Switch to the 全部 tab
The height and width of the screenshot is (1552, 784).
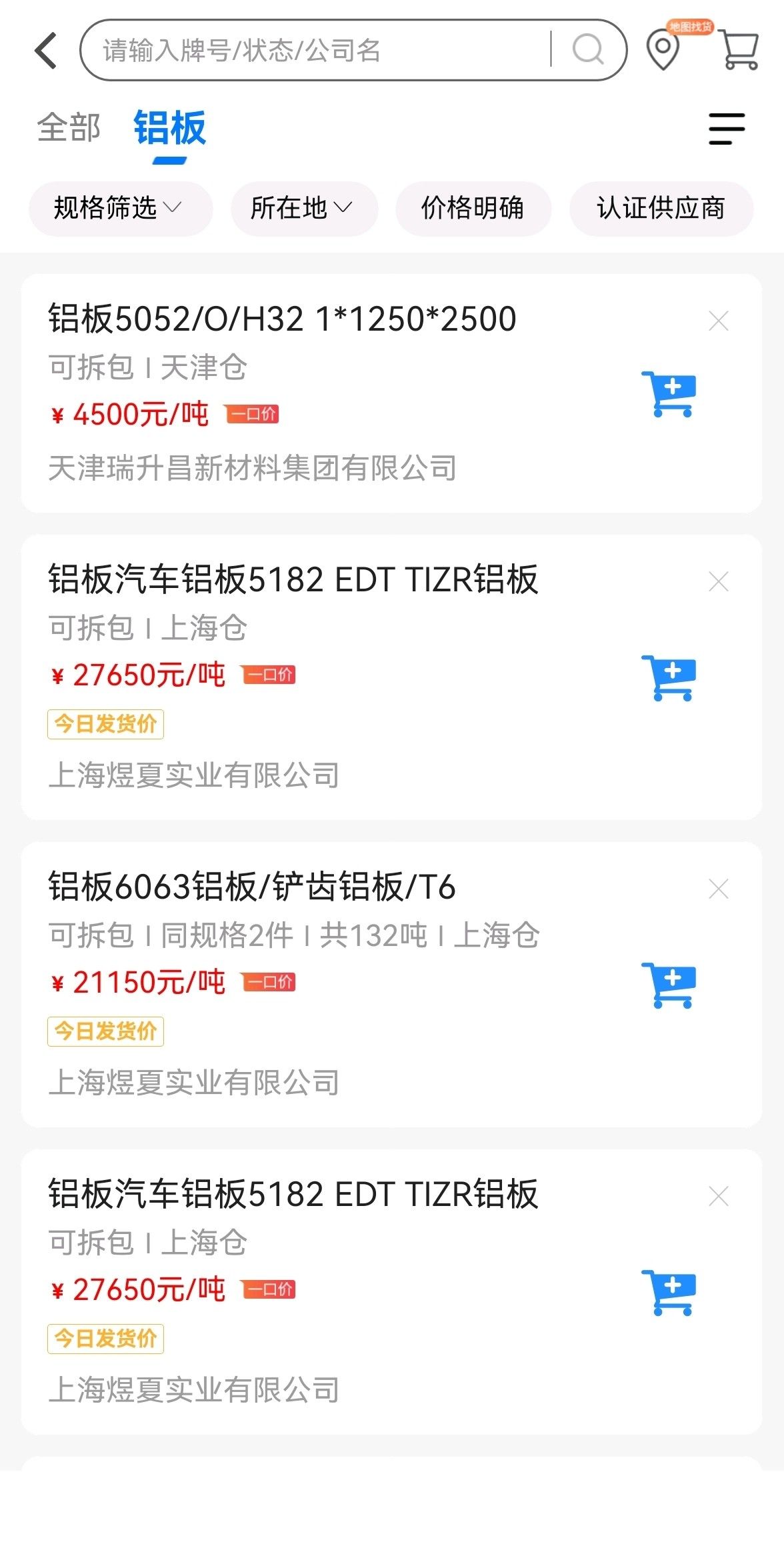69,127
